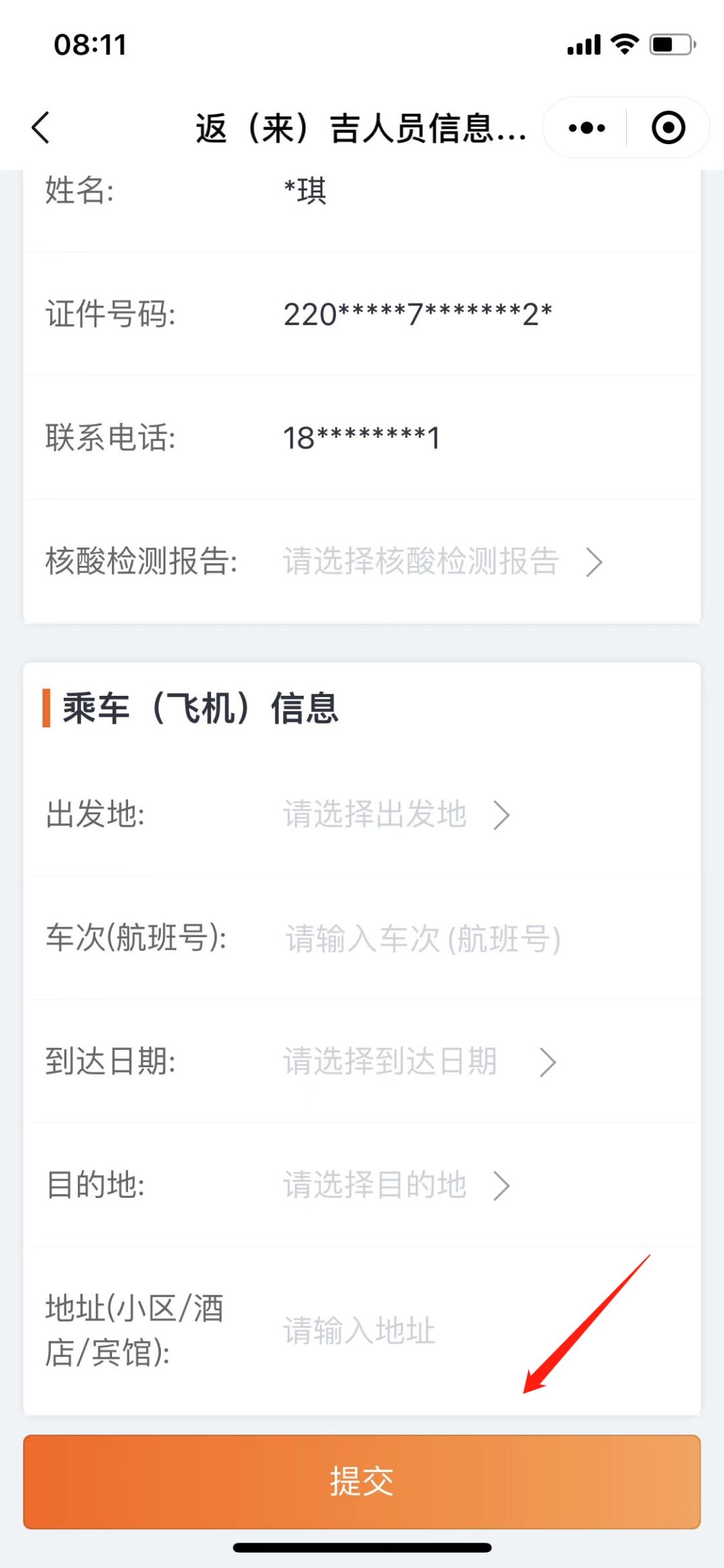Open the mini program three-dot menu

pyautogui.click(x=587, y=127)
